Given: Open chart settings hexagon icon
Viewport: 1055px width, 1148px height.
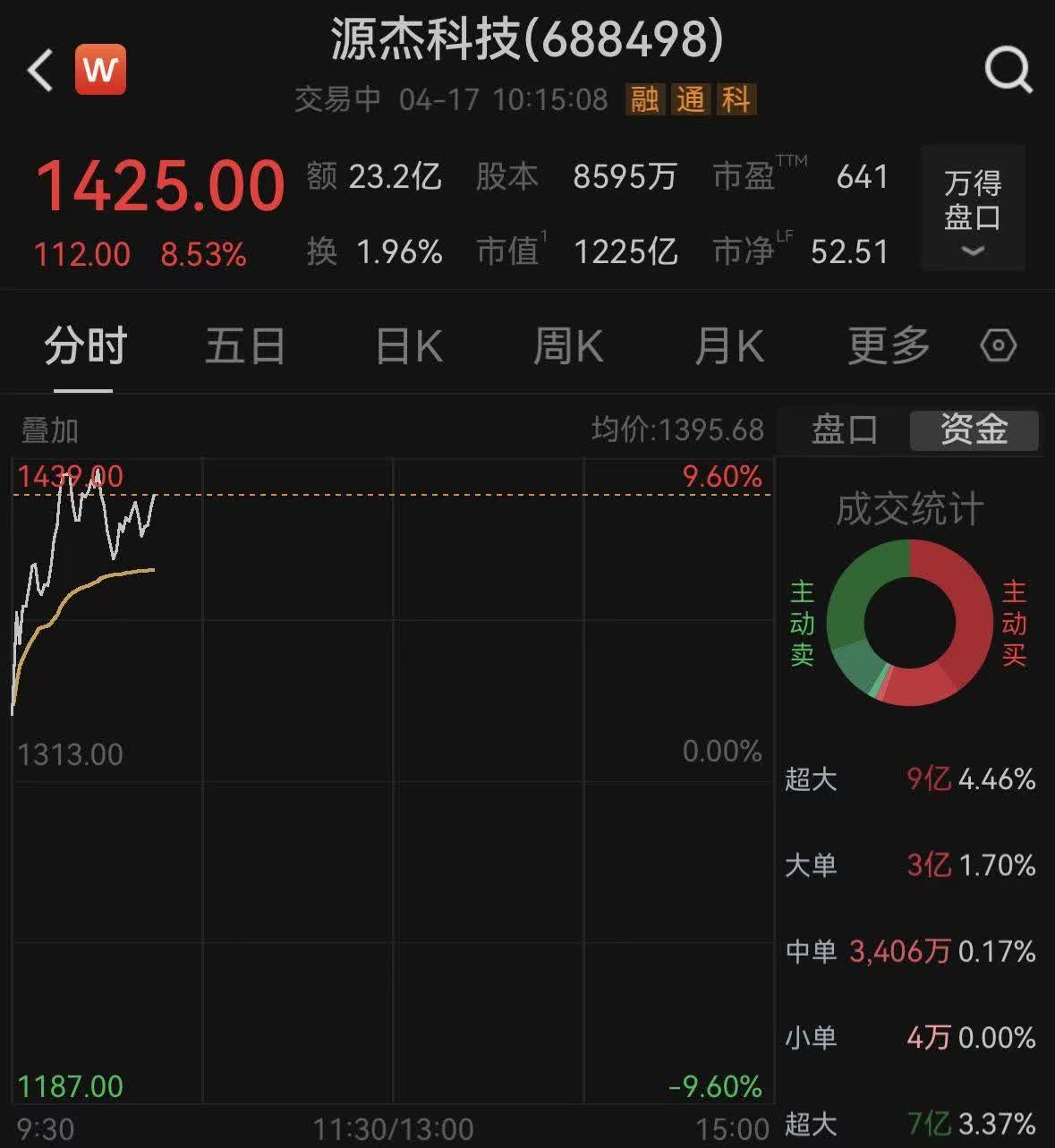Looking at the screenshot, I should click(x=998, y=345).
